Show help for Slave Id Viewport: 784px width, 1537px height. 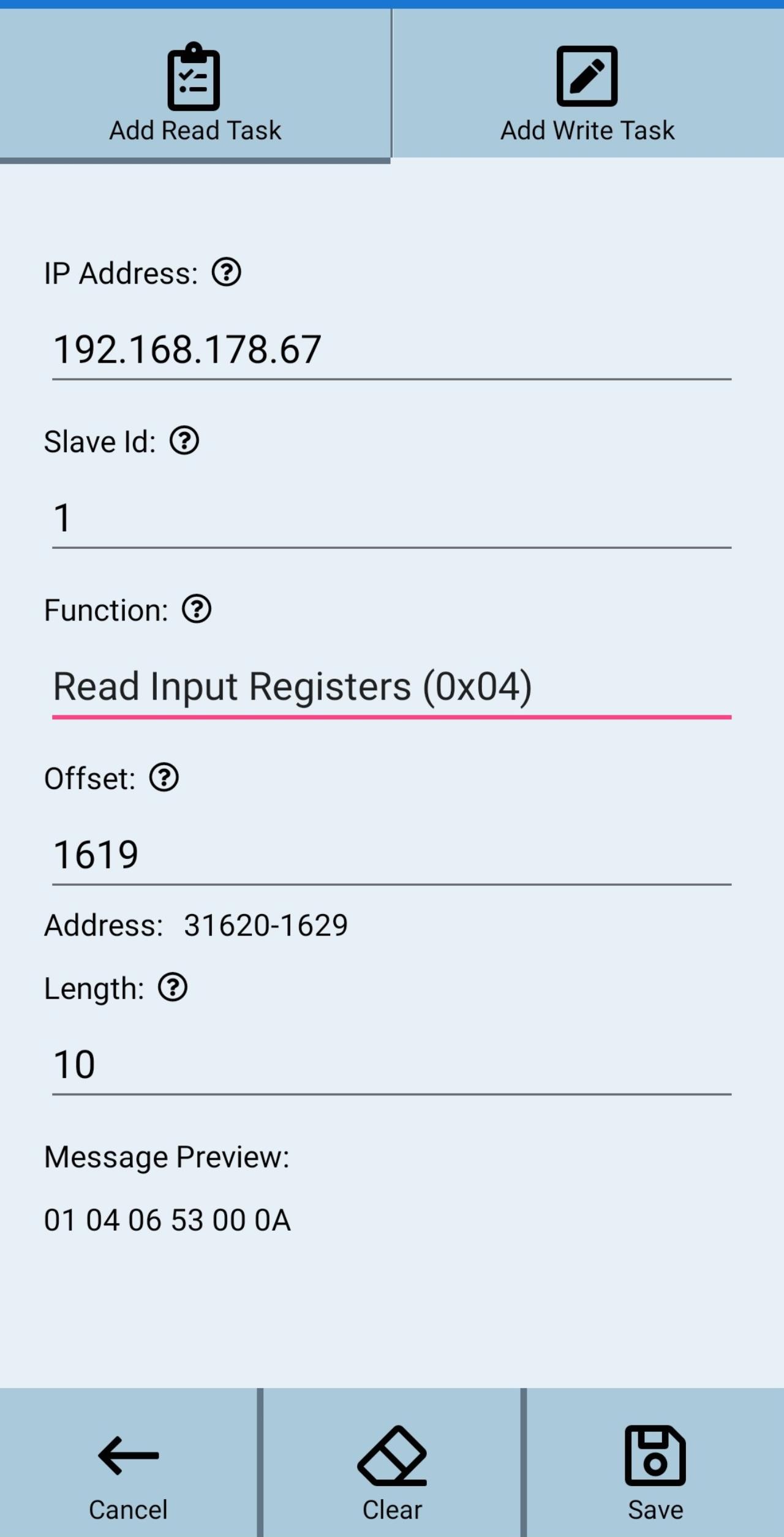184,441
